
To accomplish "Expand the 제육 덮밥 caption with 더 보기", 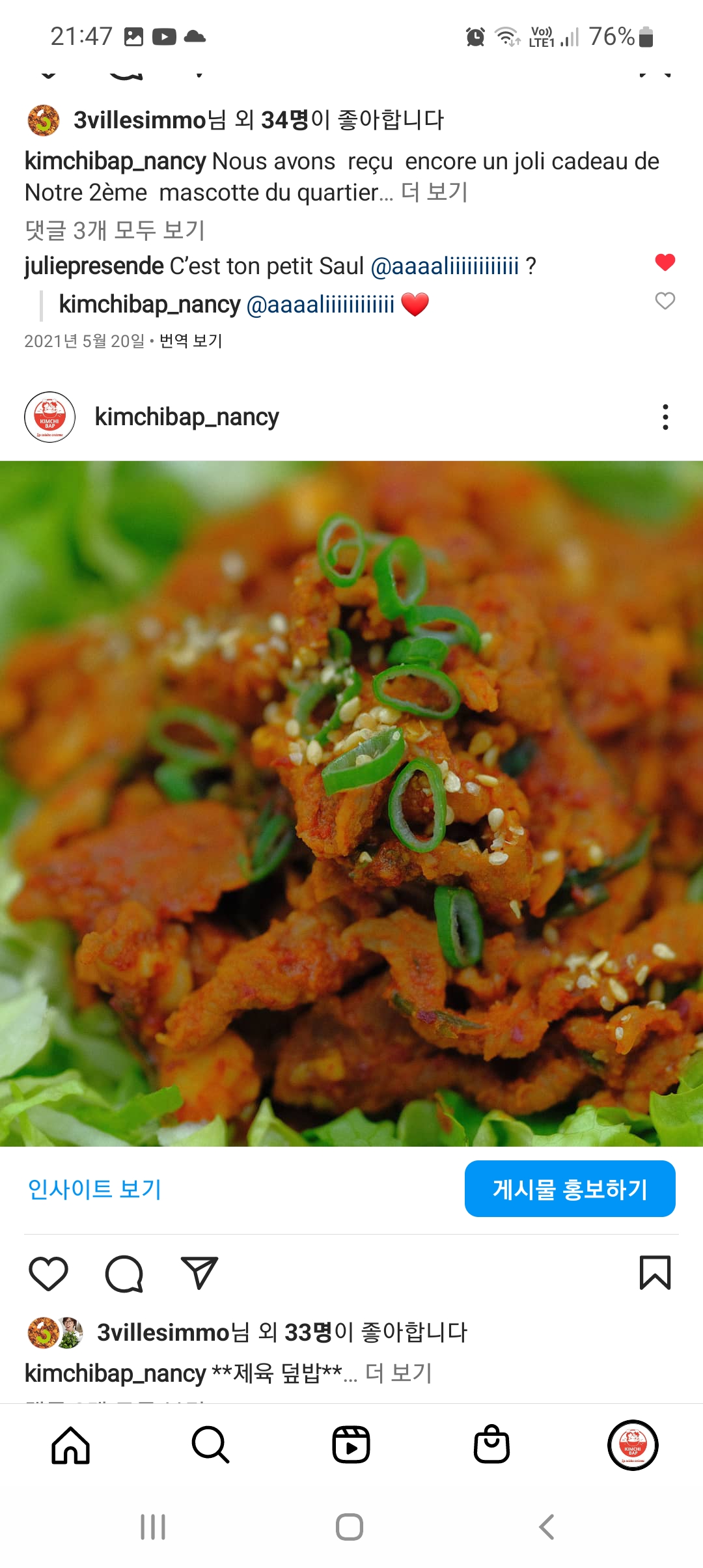I will (x=398, y=1373).
